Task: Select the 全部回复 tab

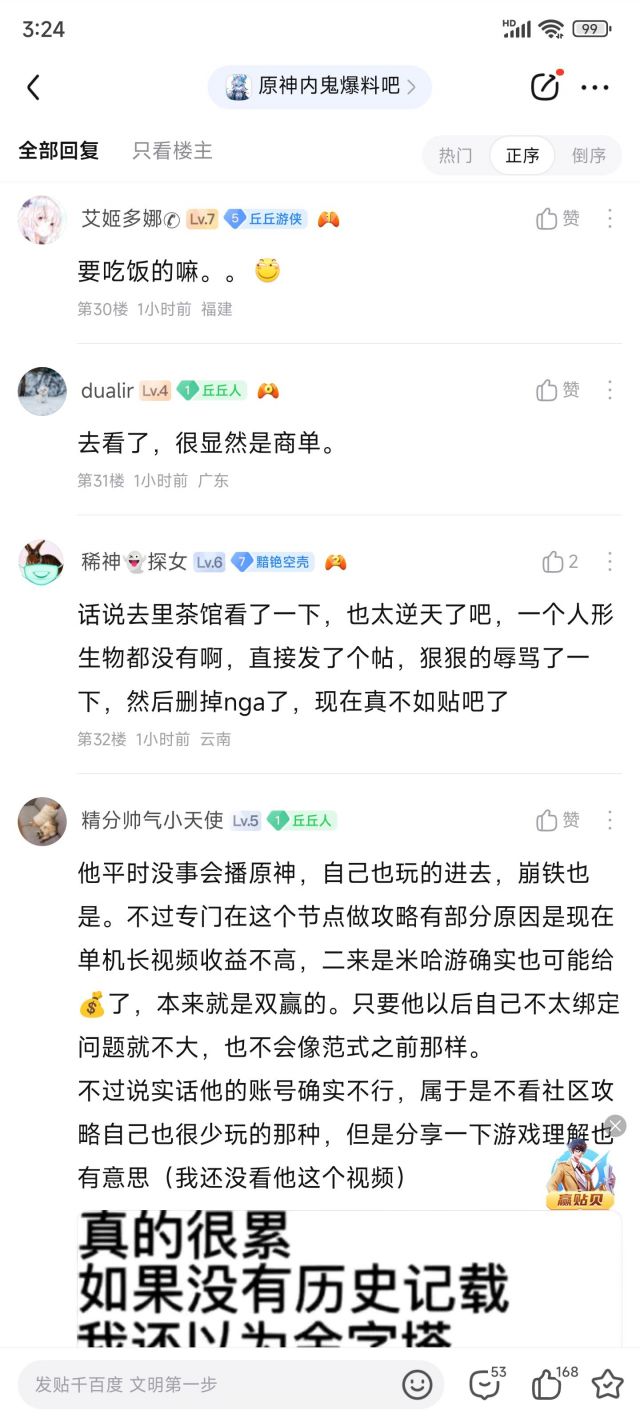Action: tap(59, 151)
